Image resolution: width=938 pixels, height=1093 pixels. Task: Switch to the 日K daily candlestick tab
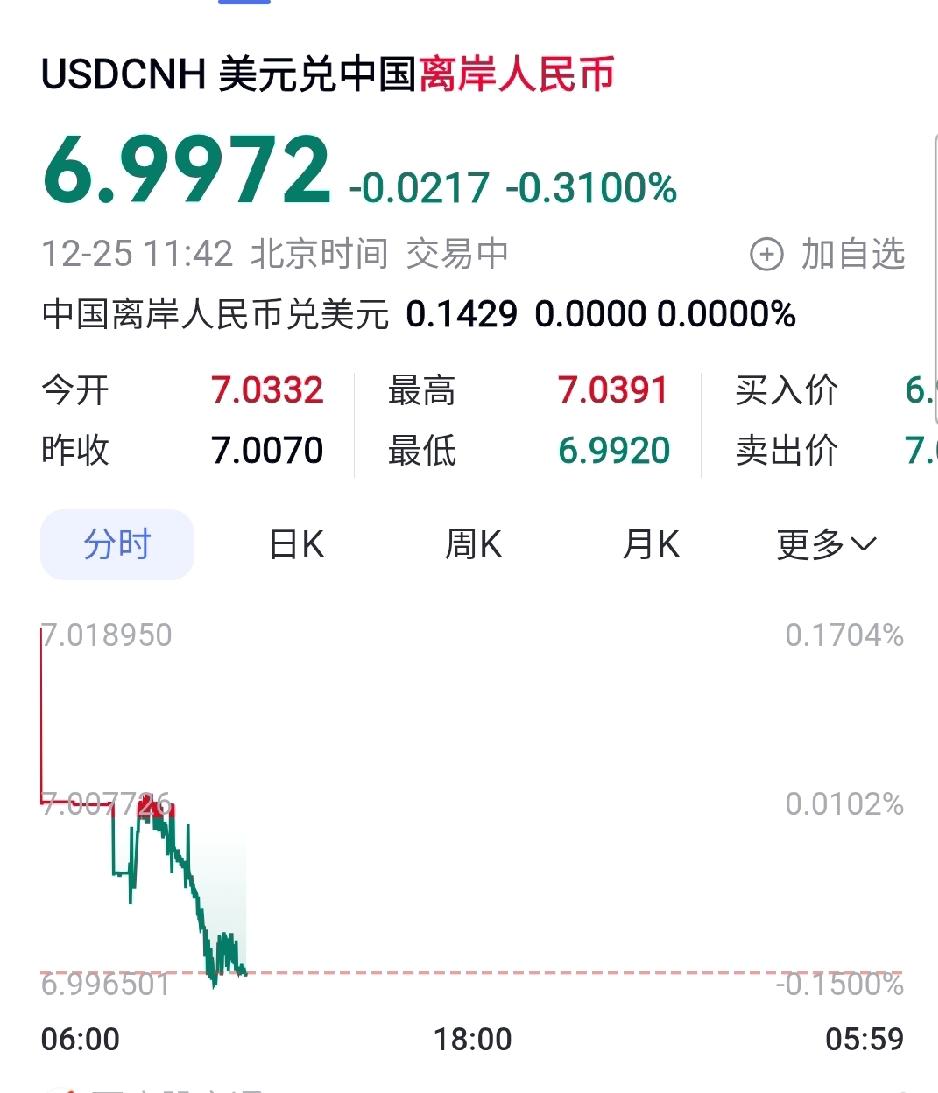click(x=293, y=543)
